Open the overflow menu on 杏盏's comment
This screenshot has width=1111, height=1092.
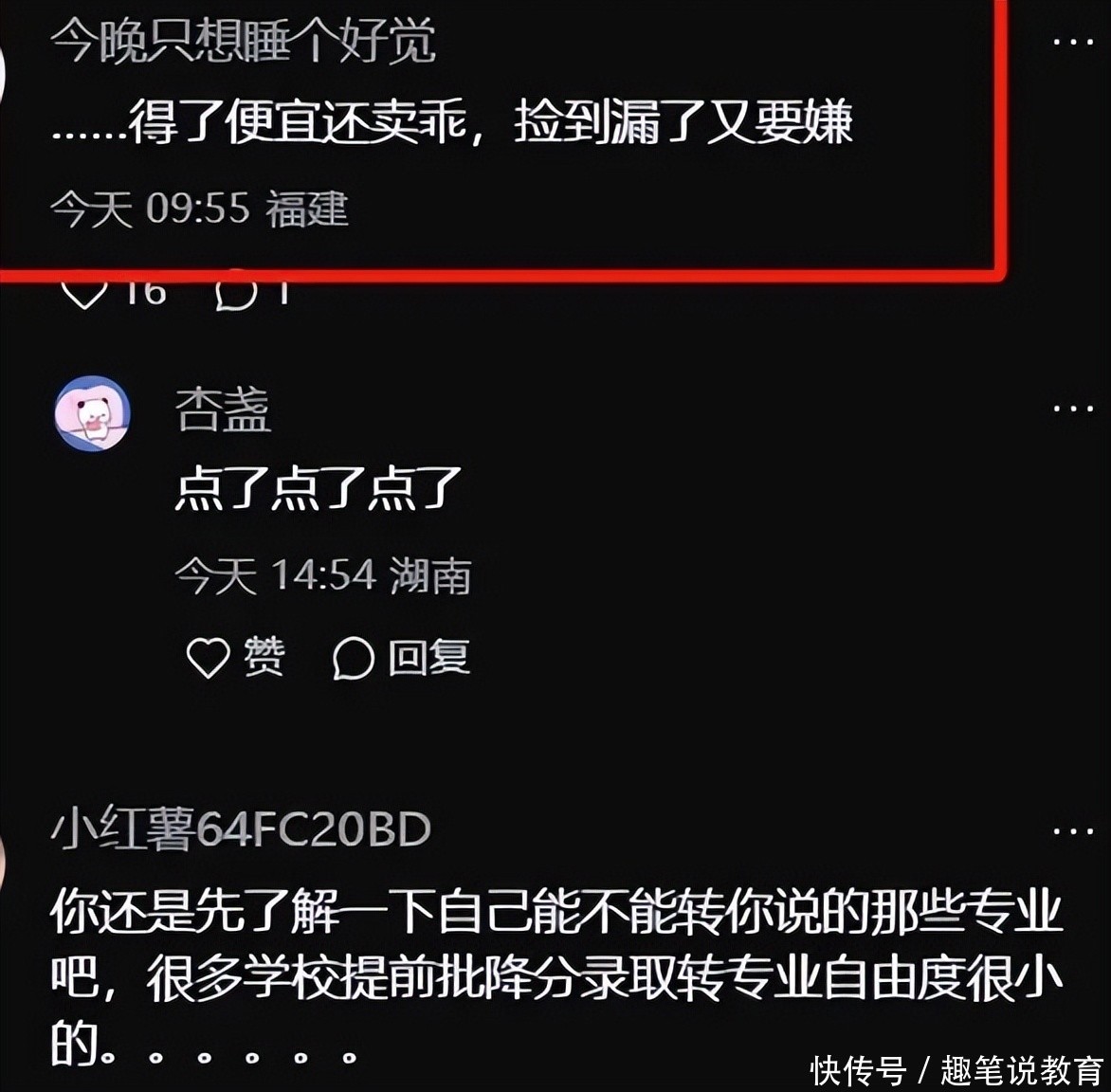pyautogui.click(x=1072, y=409)
